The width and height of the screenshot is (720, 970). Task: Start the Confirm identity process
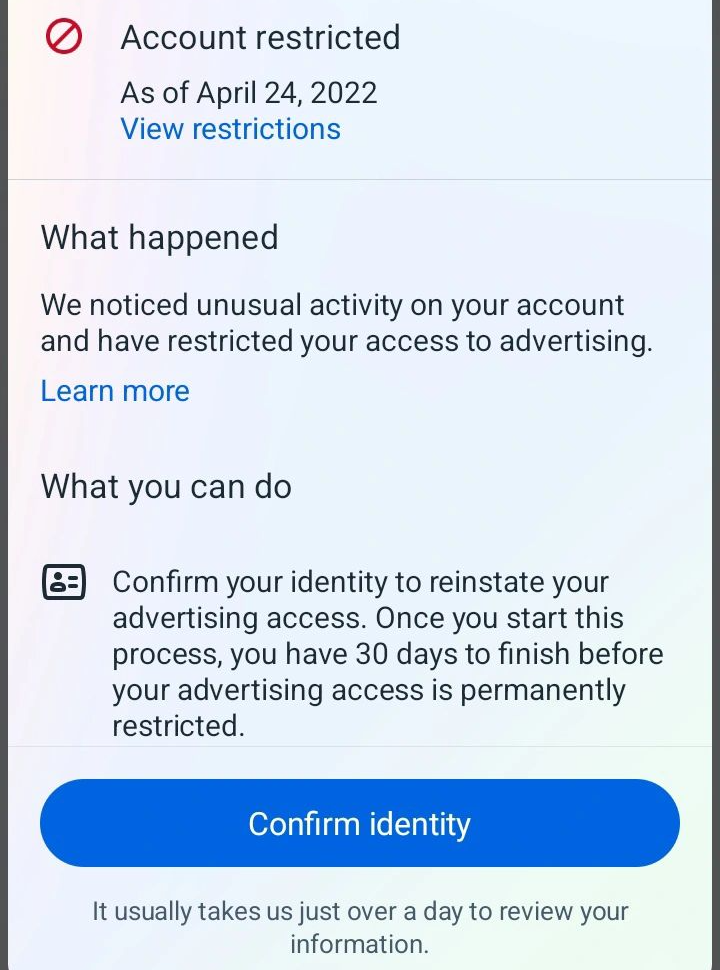[x=360, y=823]
